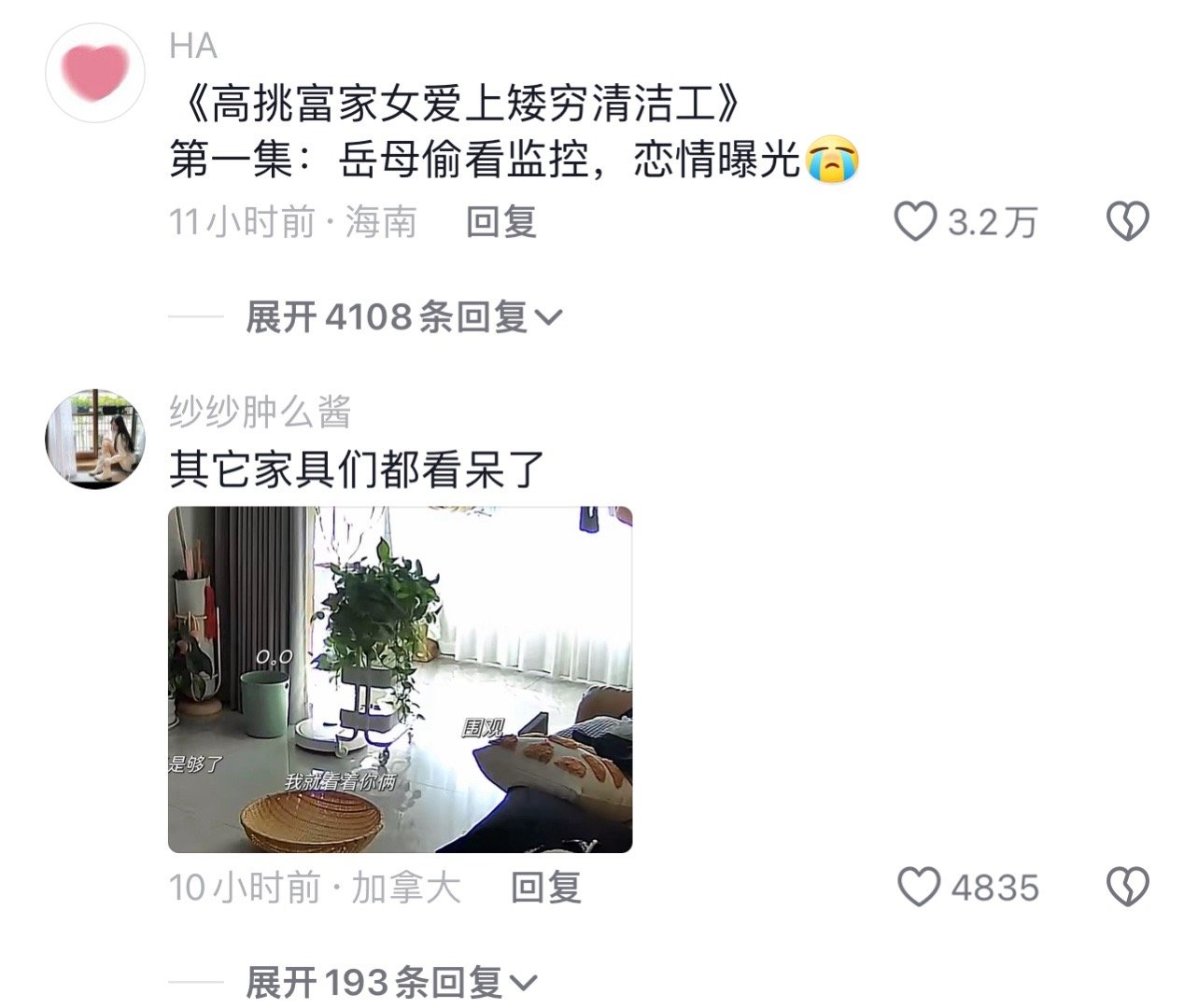The image size is (1198, 1008).
Task: Dislike 纱纱肿么酱's comment
Action: (1127, 887)
